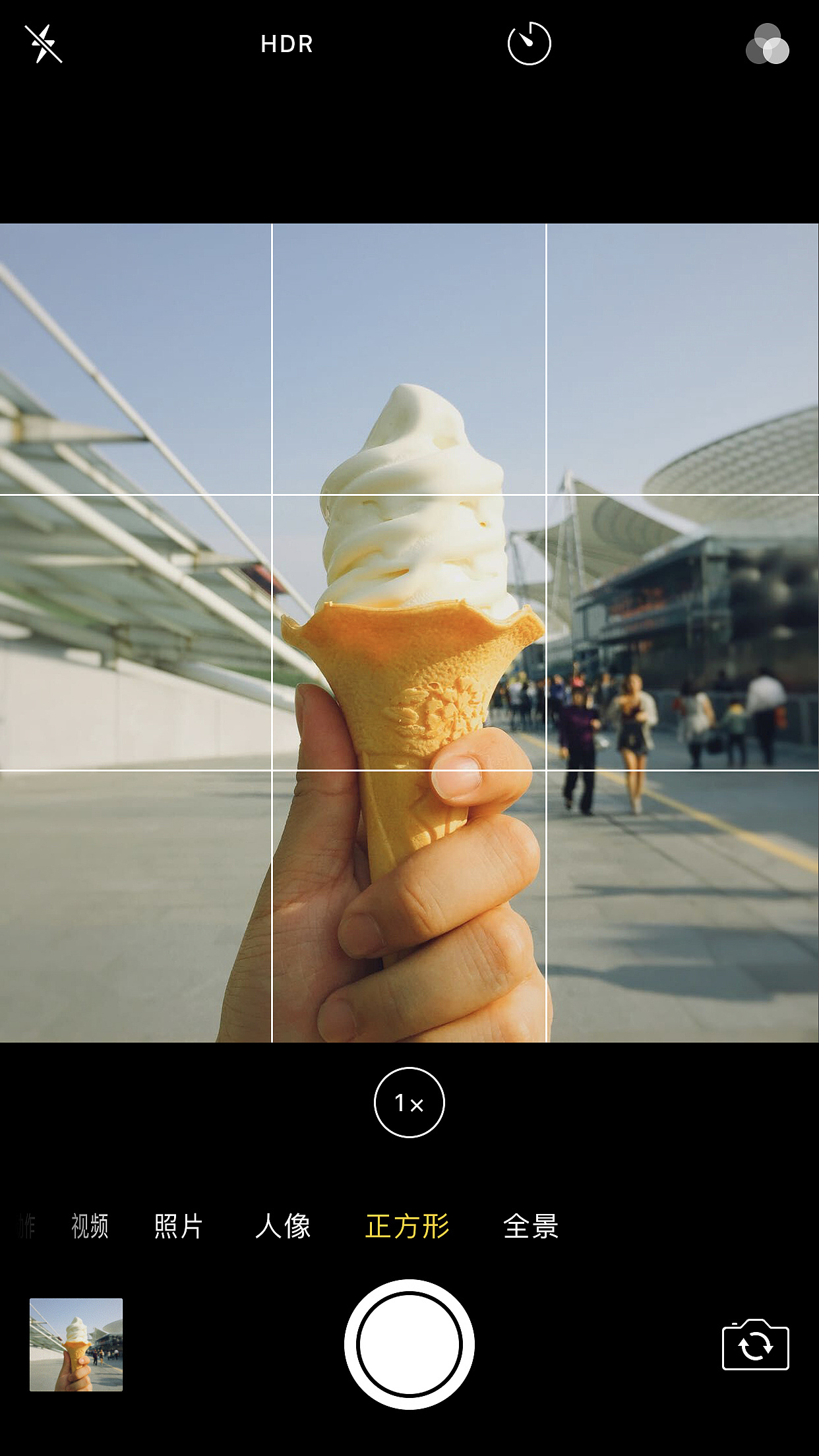Open the self-timer options
Screen dimensions: 819x1456
point(529,44)
